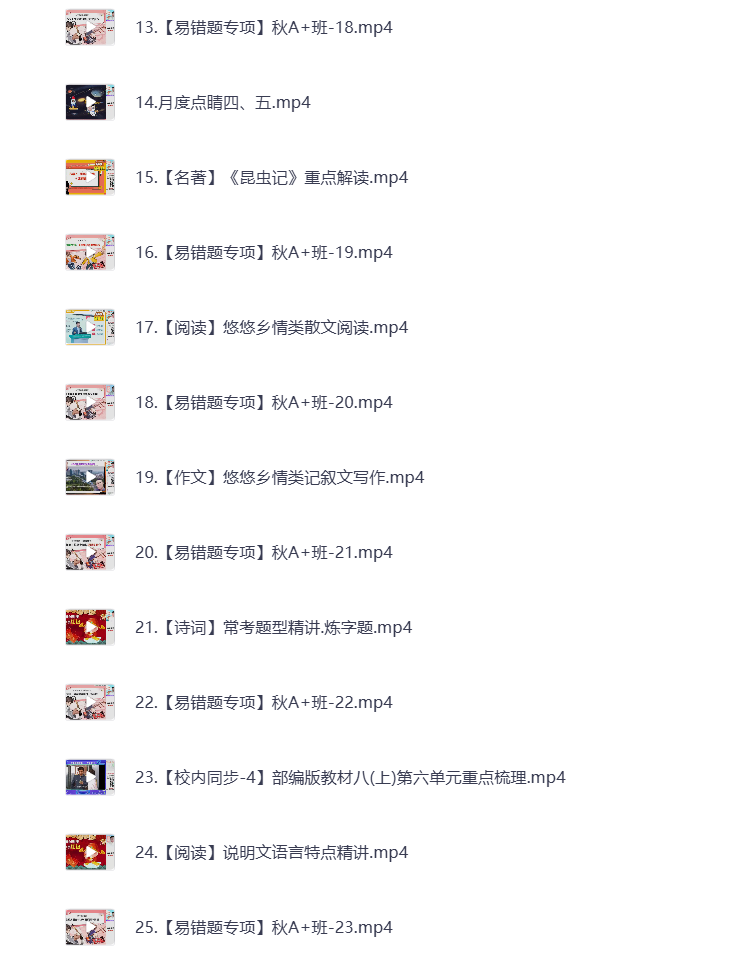Play 21.常考题型精讲.炼字题.mp4
The height and width of the screenshot is (957, 732).
273,627
